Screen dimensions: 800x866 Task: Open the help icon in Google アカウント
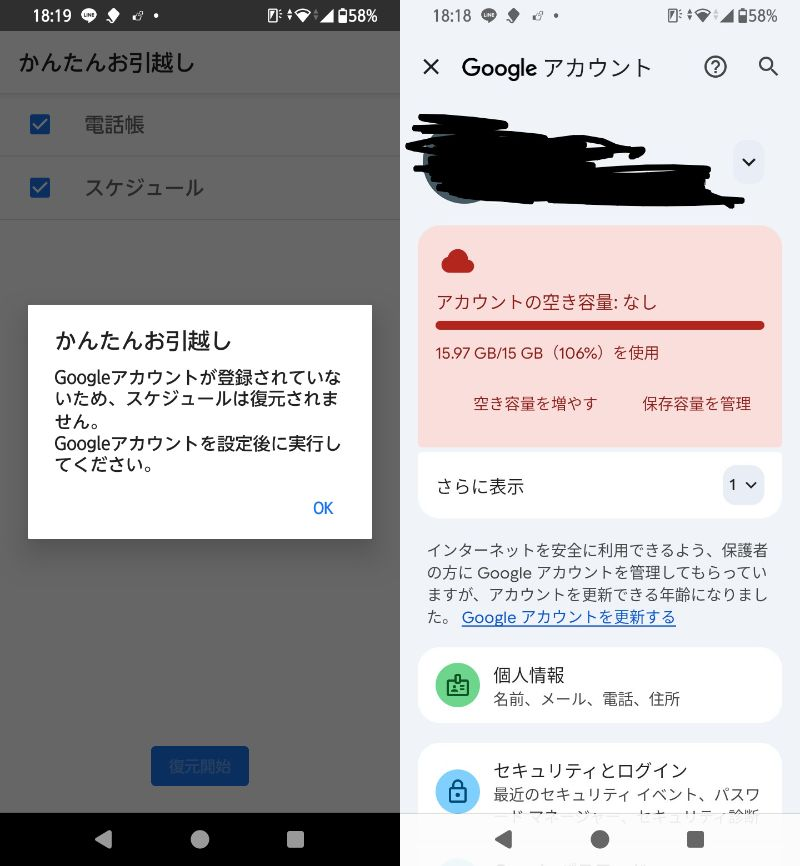[x=716, y=67]
